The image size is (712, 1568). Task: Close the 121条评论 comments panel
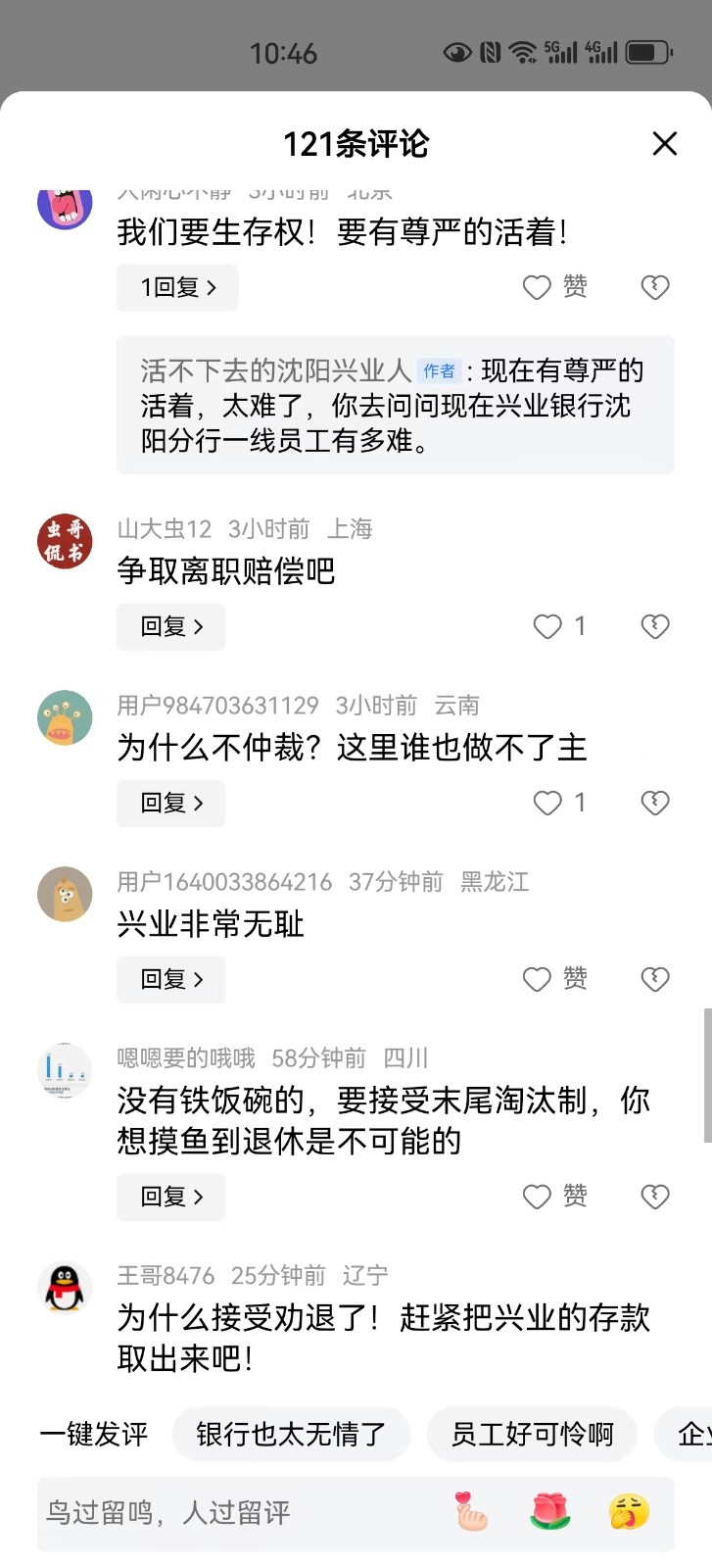pos(664,144)
